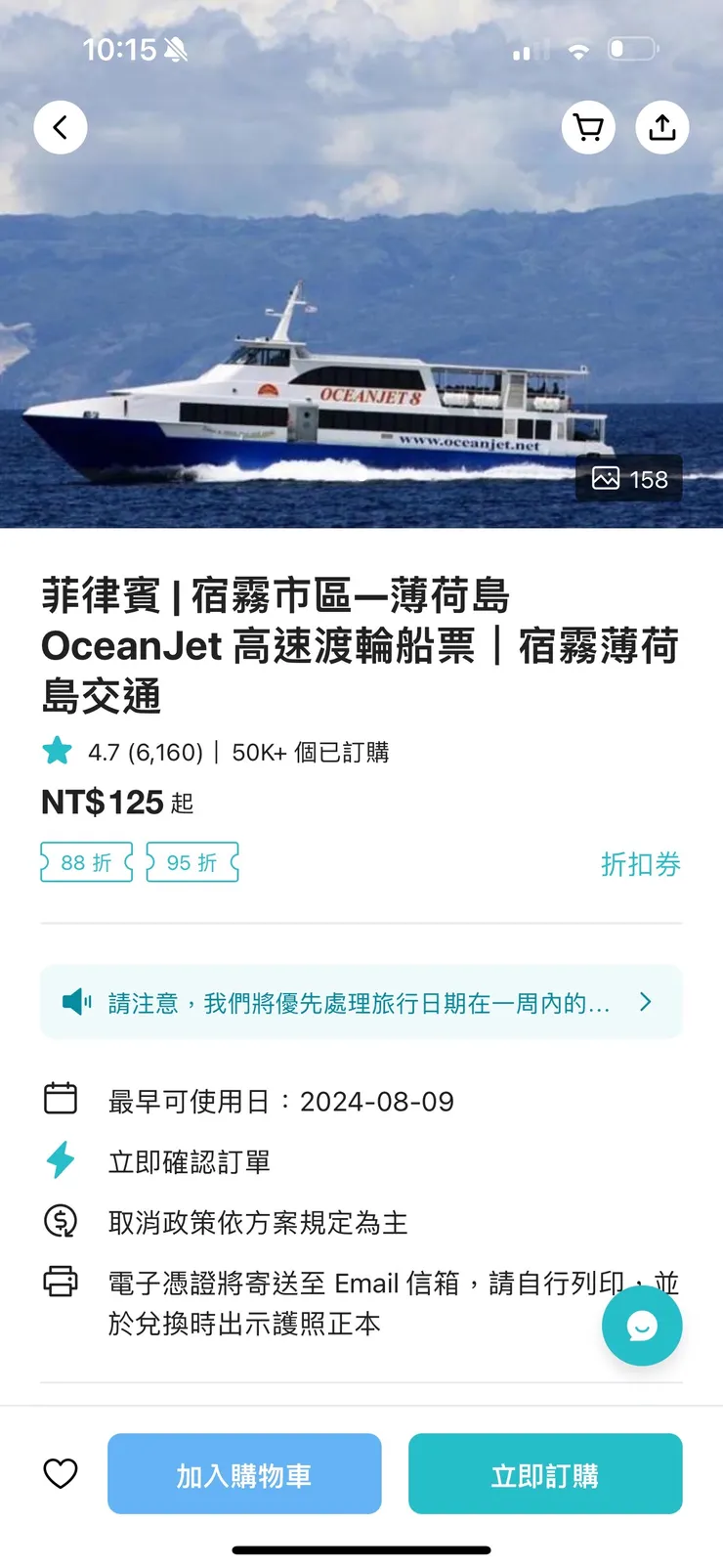Tap the calendar icon next to earliest date
Screen dimensions: 723x1568
coord(61,1099)
